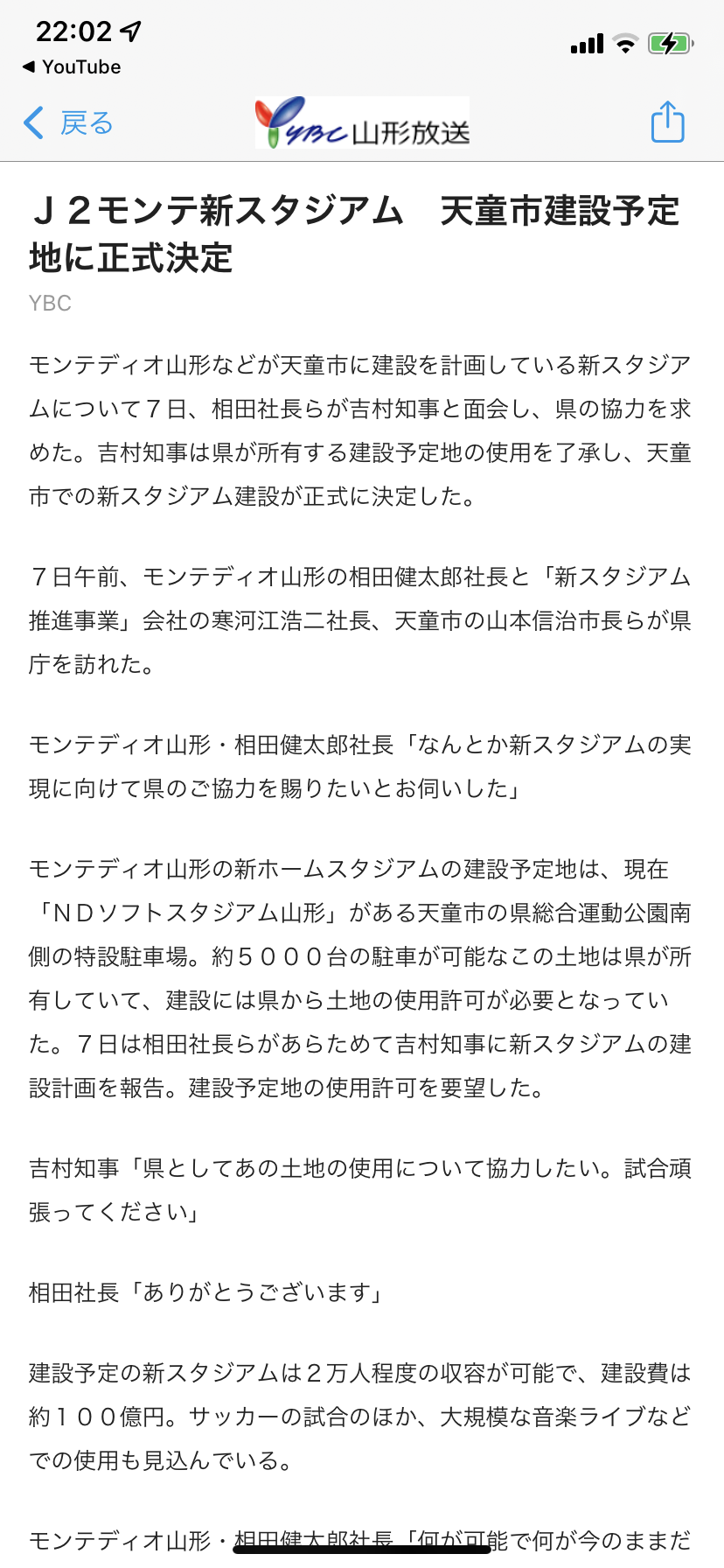Go back using the 戻る button

pos(68,123)
